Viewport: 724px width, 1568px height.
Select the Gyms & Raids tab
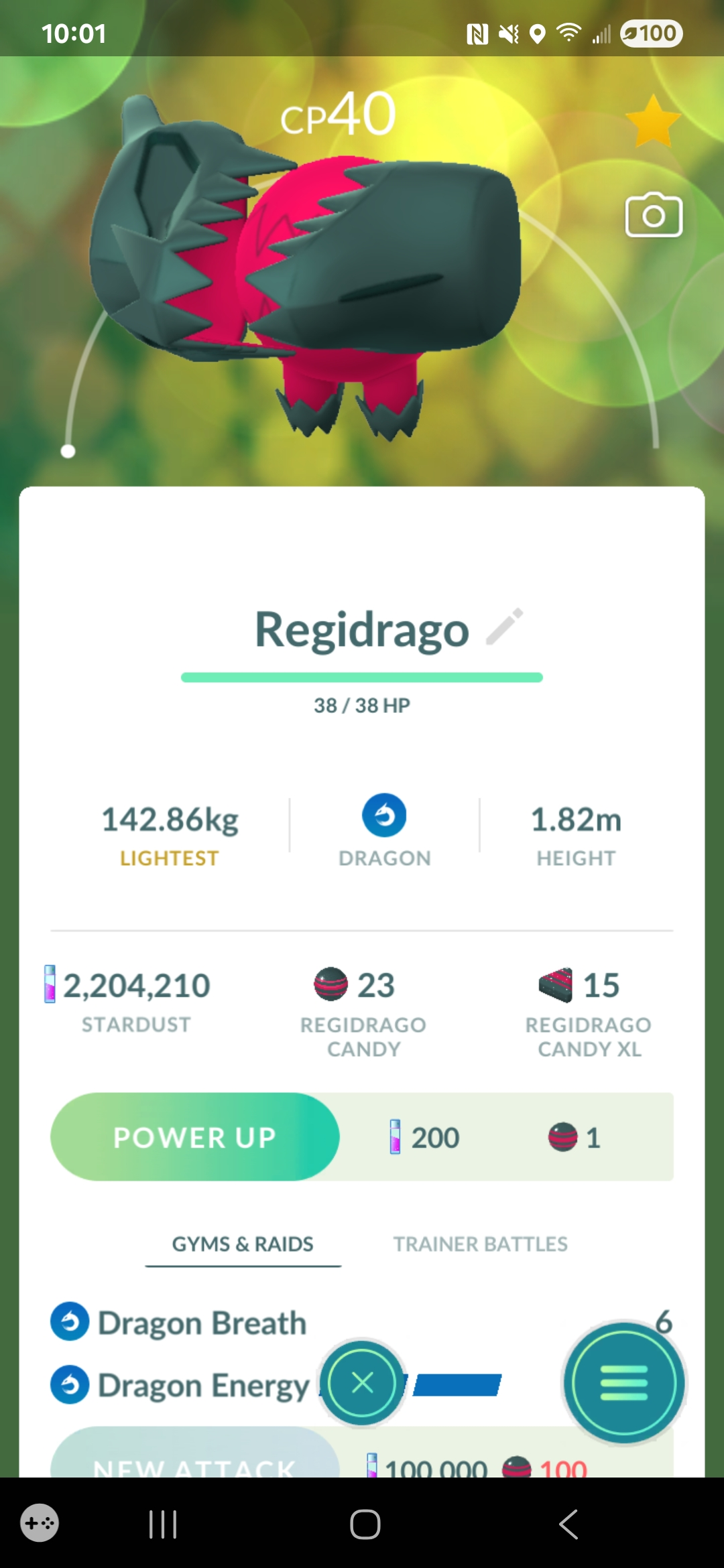pos(243,1244)
